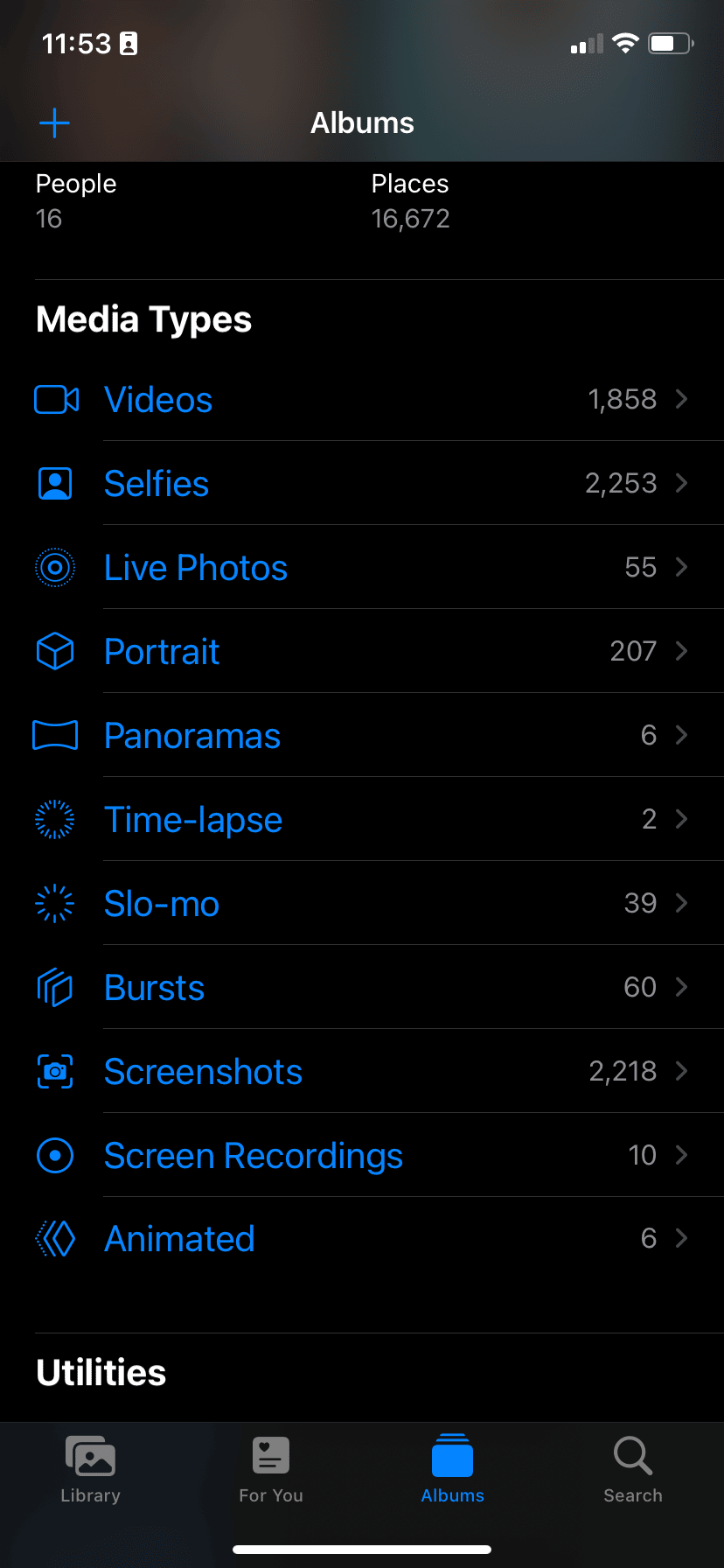Open the Animated album
724x1568 pixels.
click(362, 1239)
